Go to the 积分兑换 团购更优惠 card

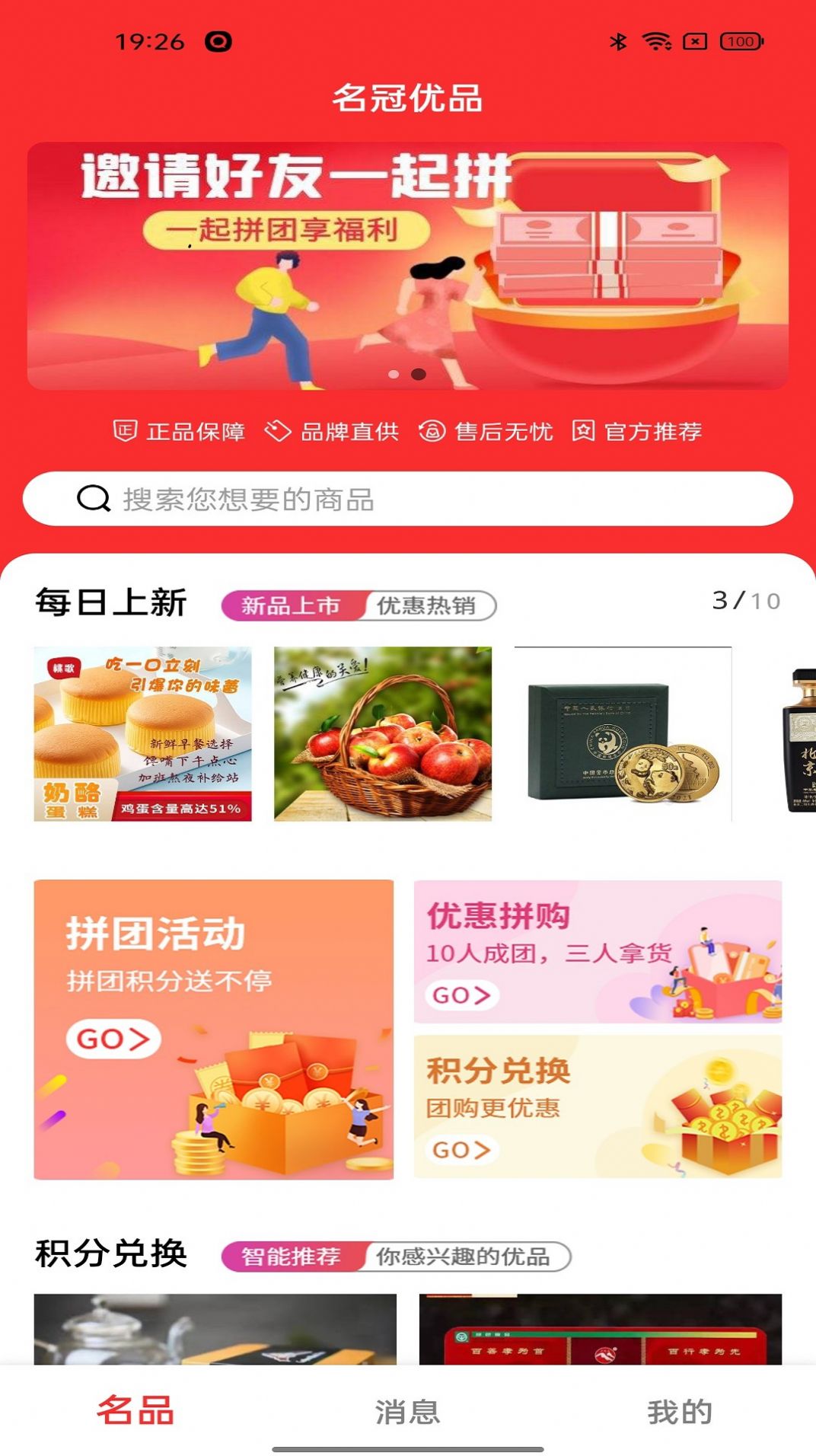(598, 1106)
